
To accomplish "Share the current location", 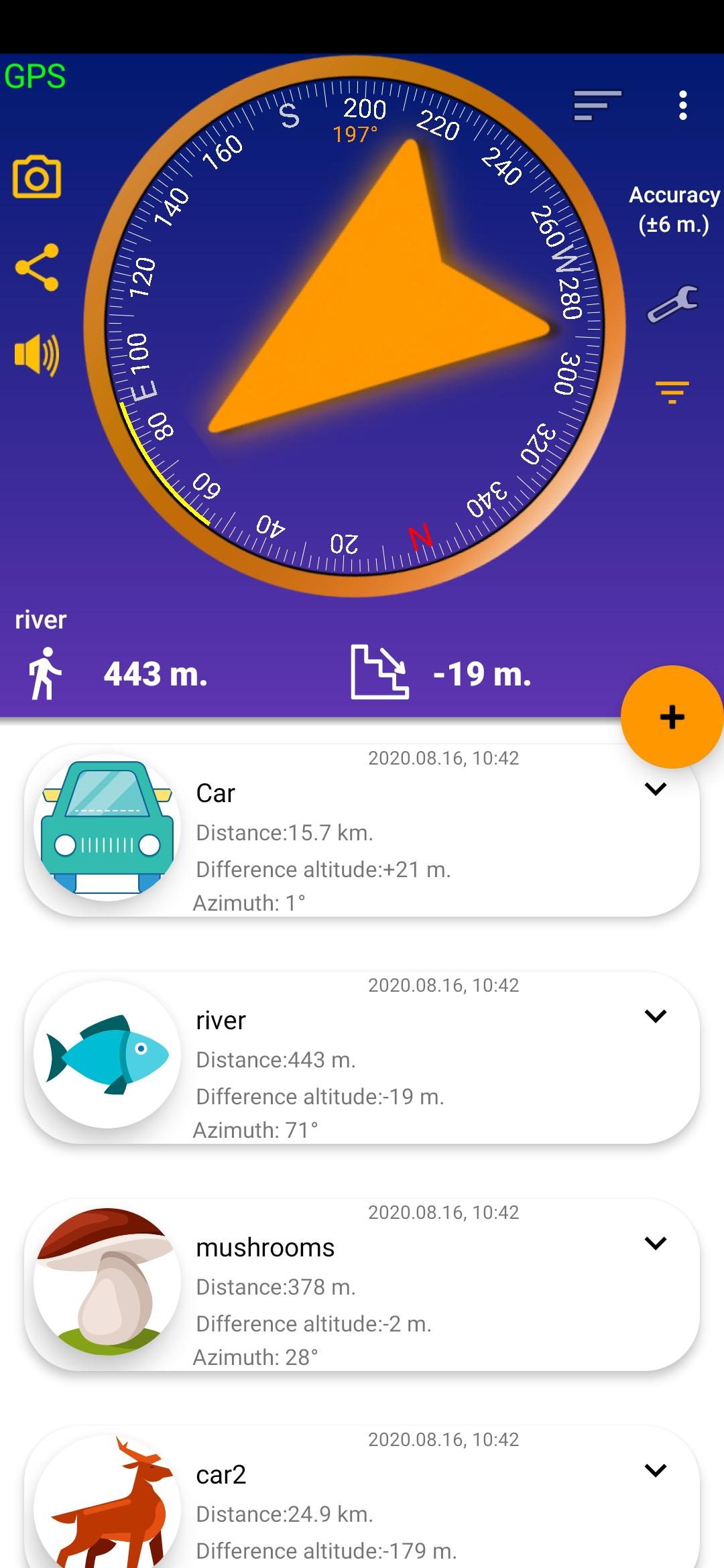I will 37,267.
